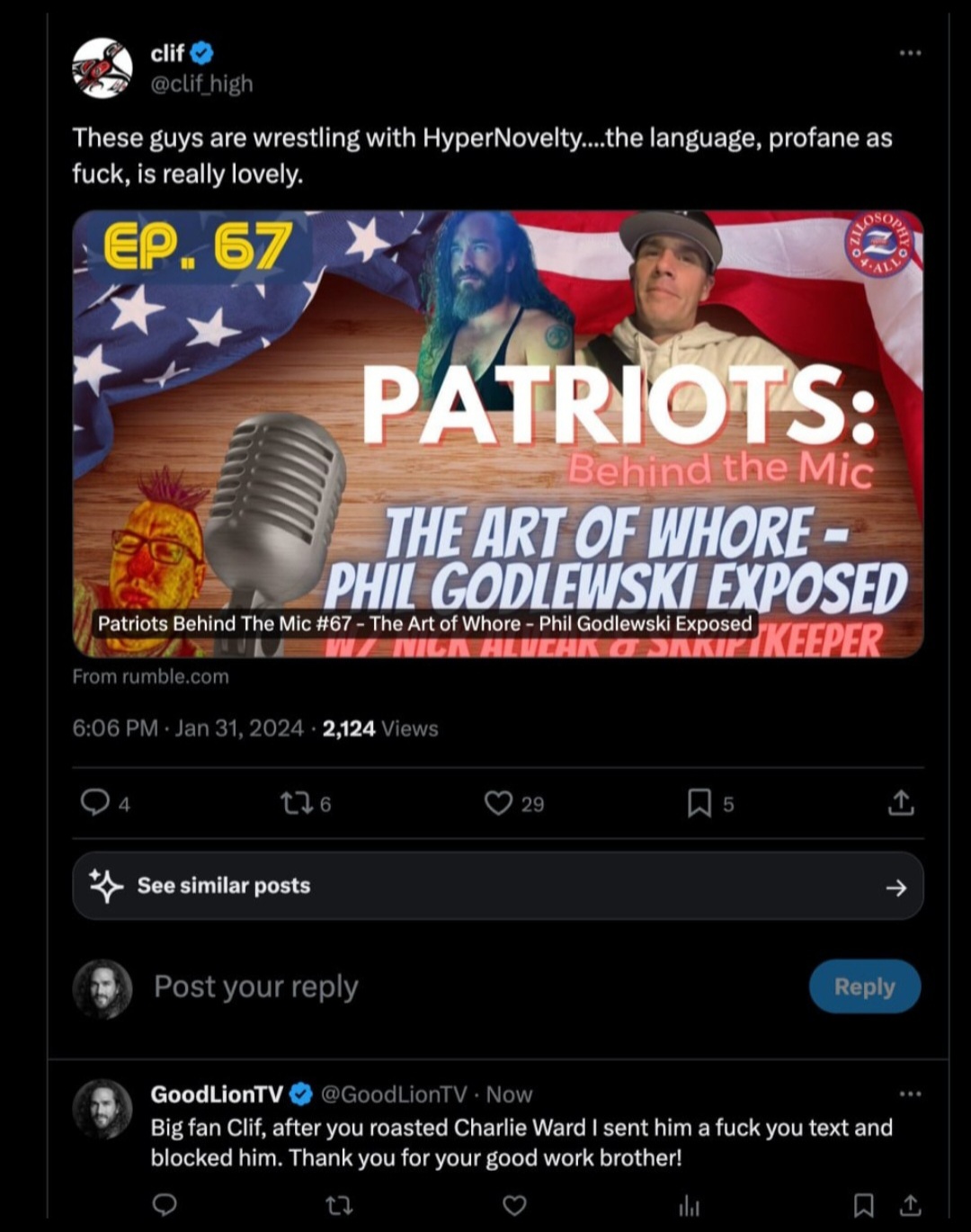The height and width of the screenshot is (1232, 971).
Task: Reply to clif's post via comment icon
Action: pyautogui.click(x=94, y=802)
